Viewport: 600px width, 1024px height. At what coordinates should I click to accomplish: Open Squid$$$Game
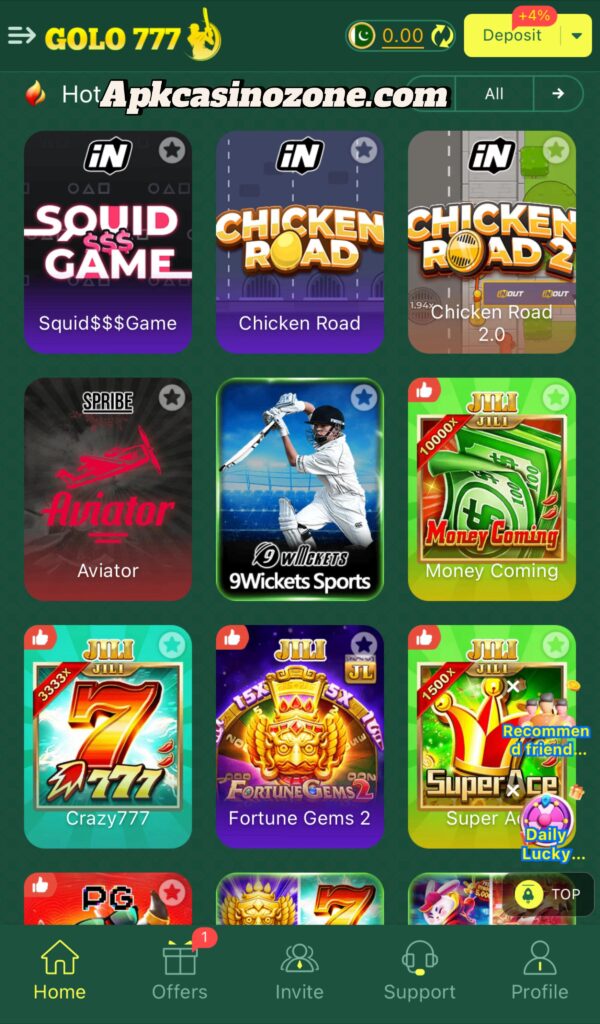click(x=108, y=241)
